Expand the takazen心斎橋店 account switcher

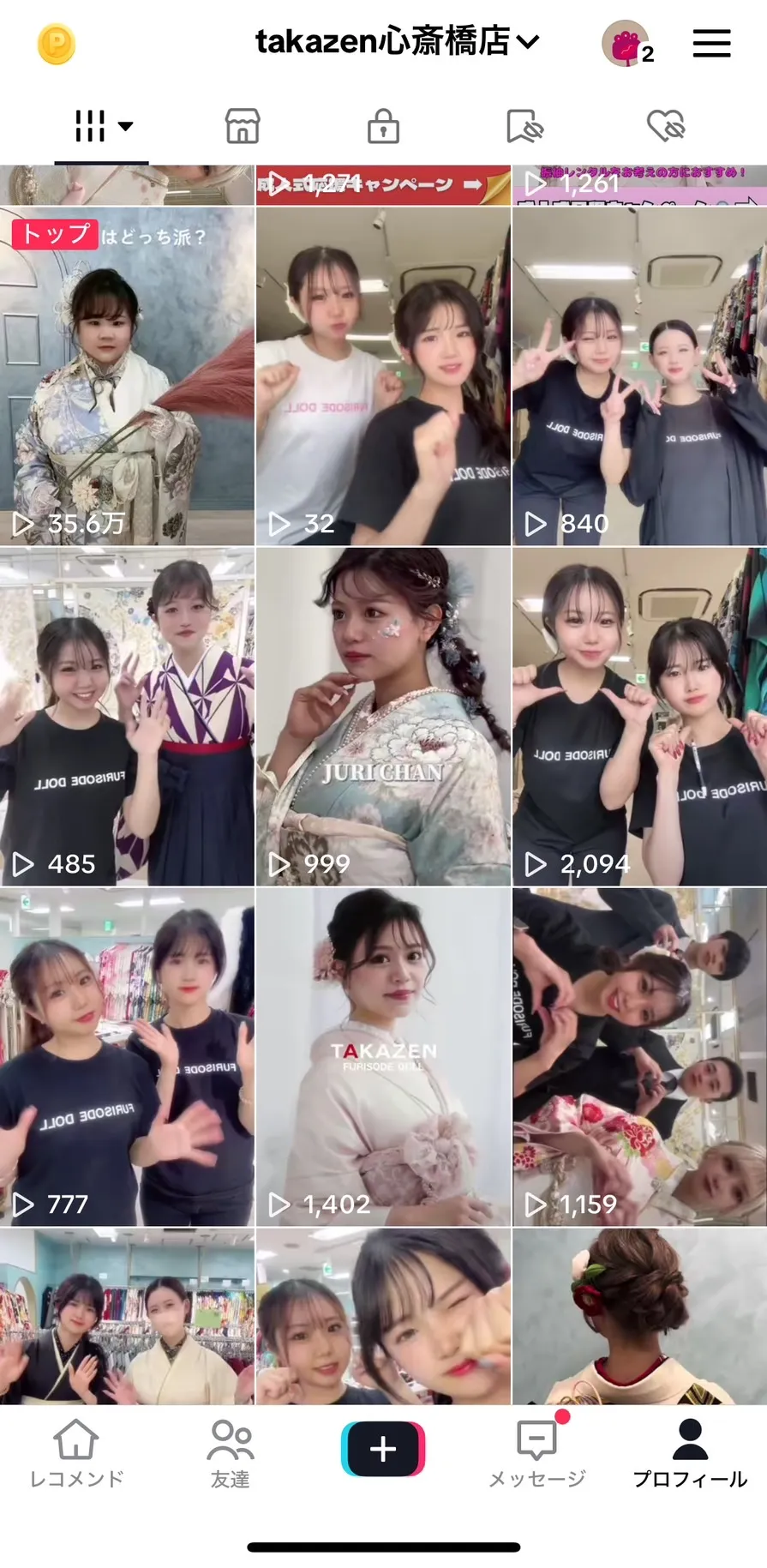(397, 41)
